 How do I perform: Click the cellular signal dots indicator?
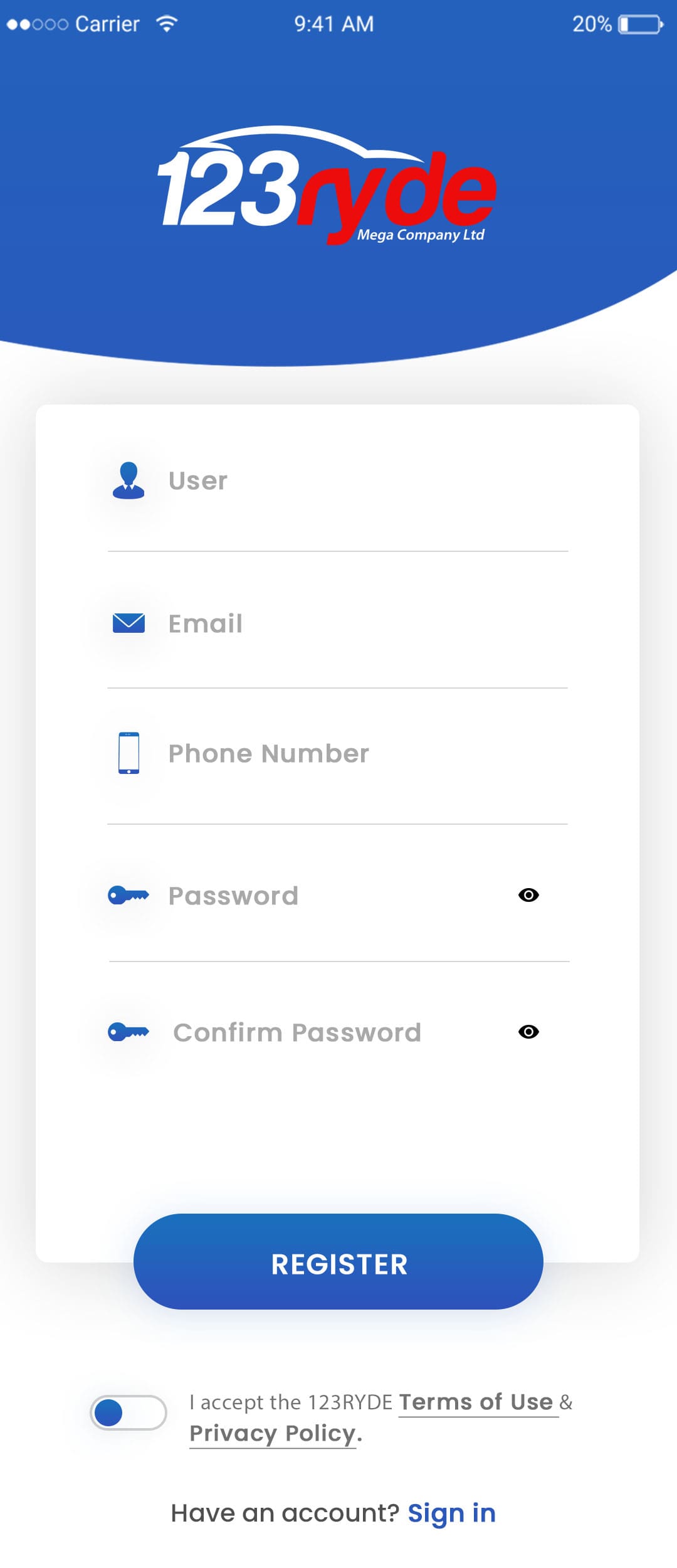coord(38,23)
